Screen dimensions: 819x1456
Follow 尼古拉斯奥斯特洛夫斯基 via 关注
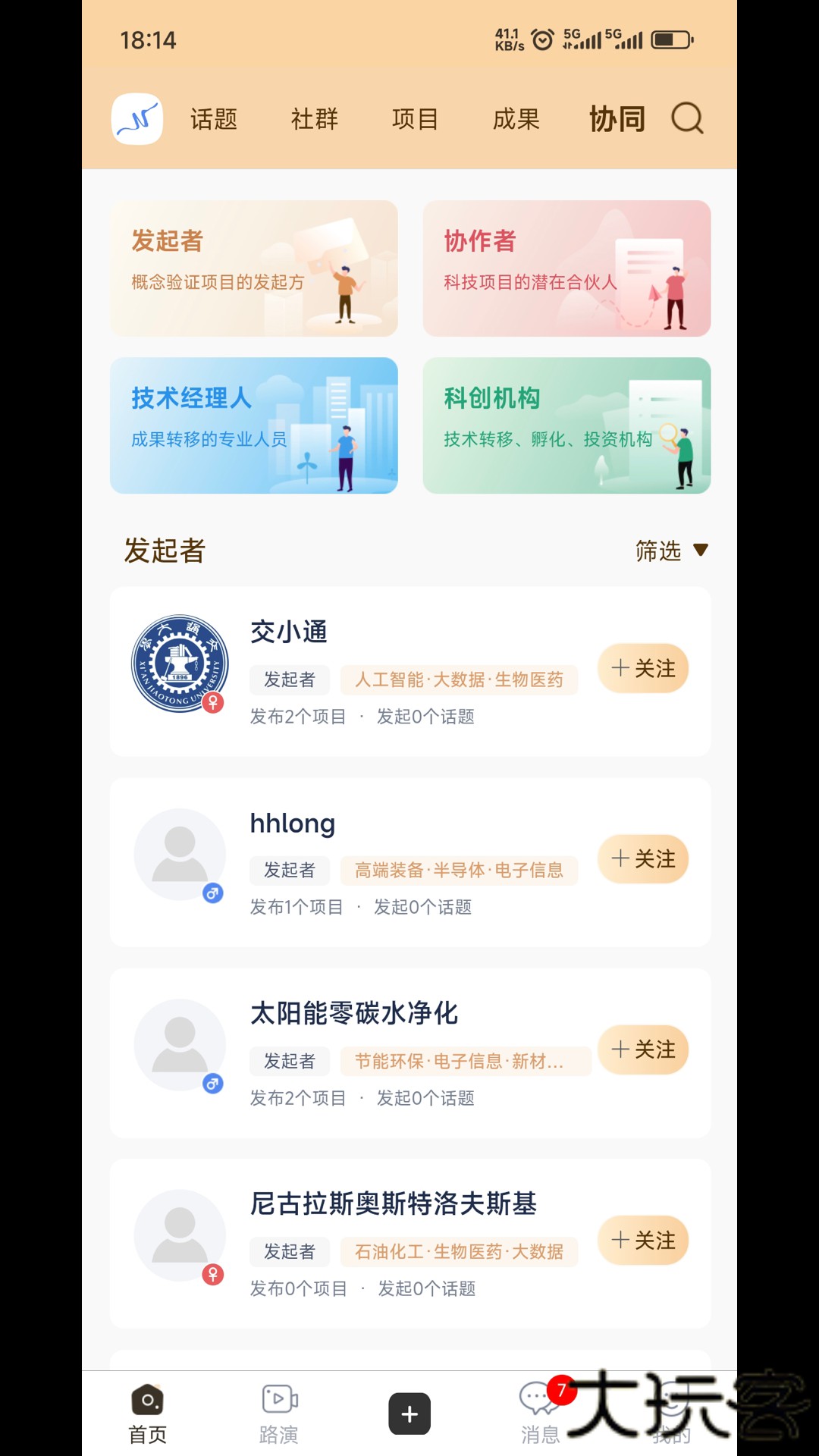[x=642, y=1241]
